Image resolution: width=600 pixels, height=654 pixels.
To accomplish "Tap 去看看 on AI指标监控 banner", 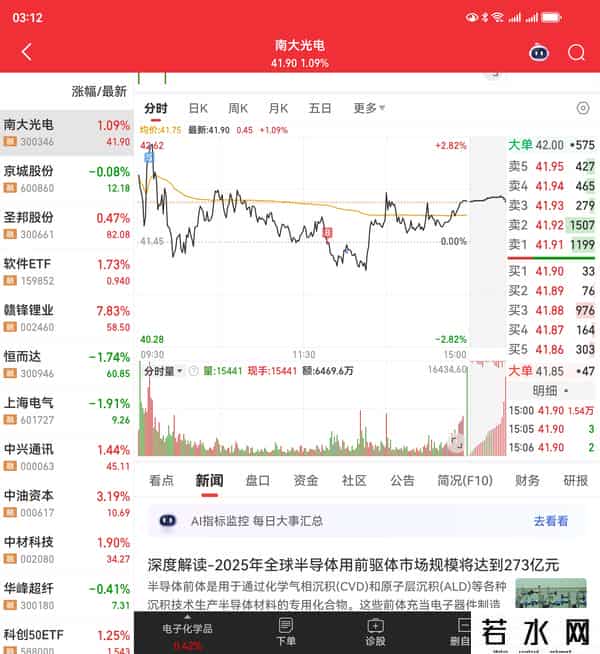I will point(550,521).
